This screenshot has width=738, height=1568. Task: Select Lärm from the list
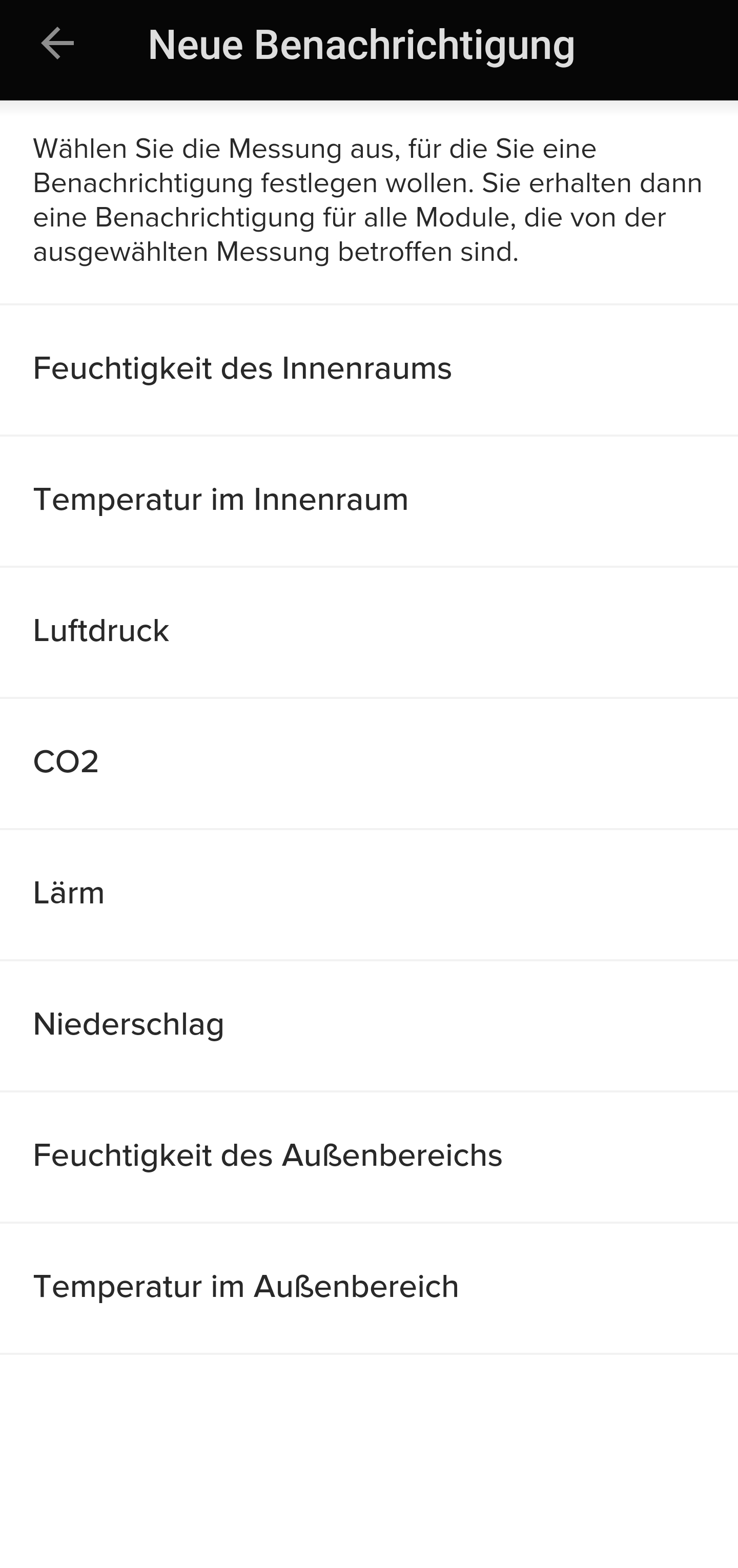tap(69, 893)
